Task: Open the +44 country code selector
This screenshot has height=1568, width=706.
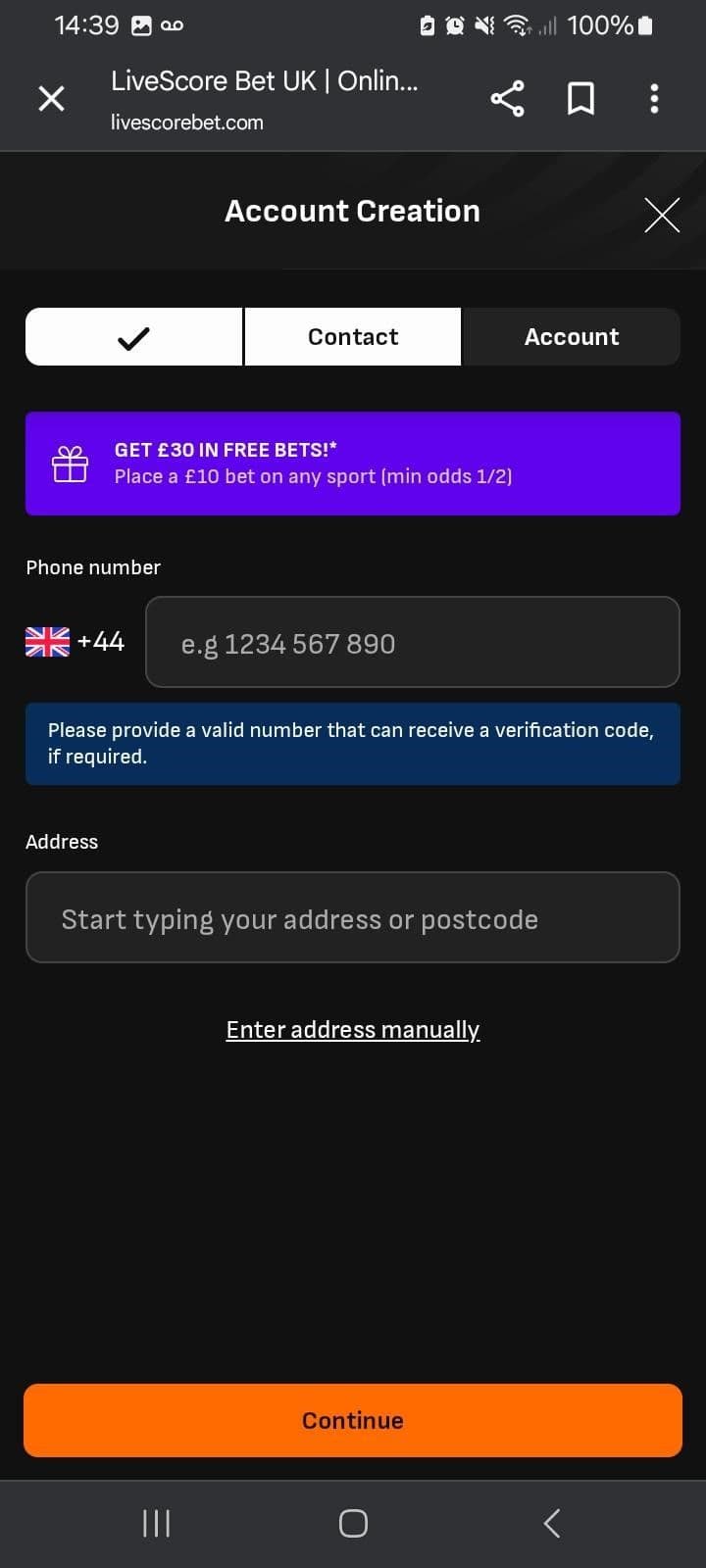Action: coord(102,641)
